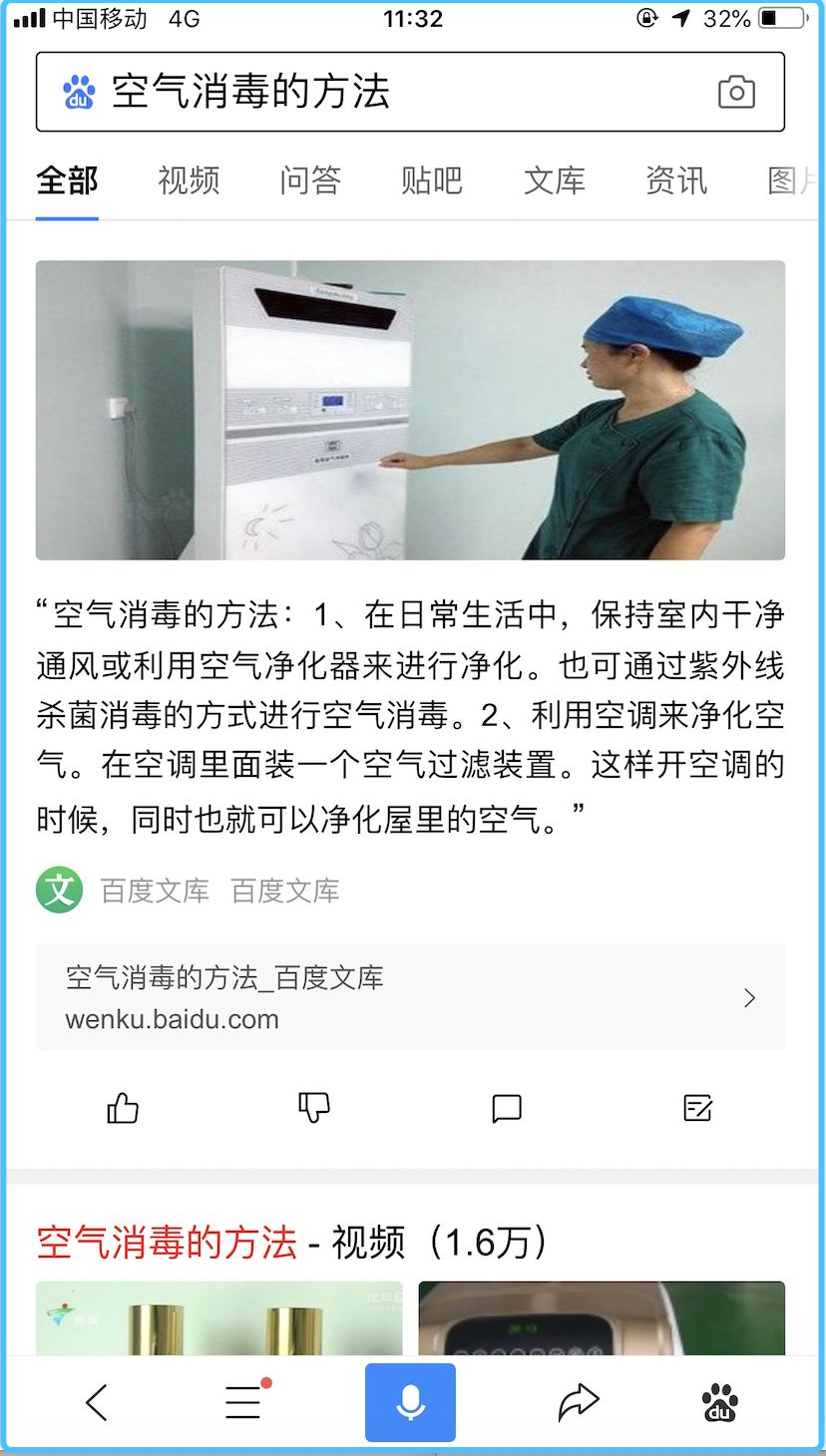826x1456 pixels.
Task: Click the feedback edit icon on the result
Action: 698,1107
